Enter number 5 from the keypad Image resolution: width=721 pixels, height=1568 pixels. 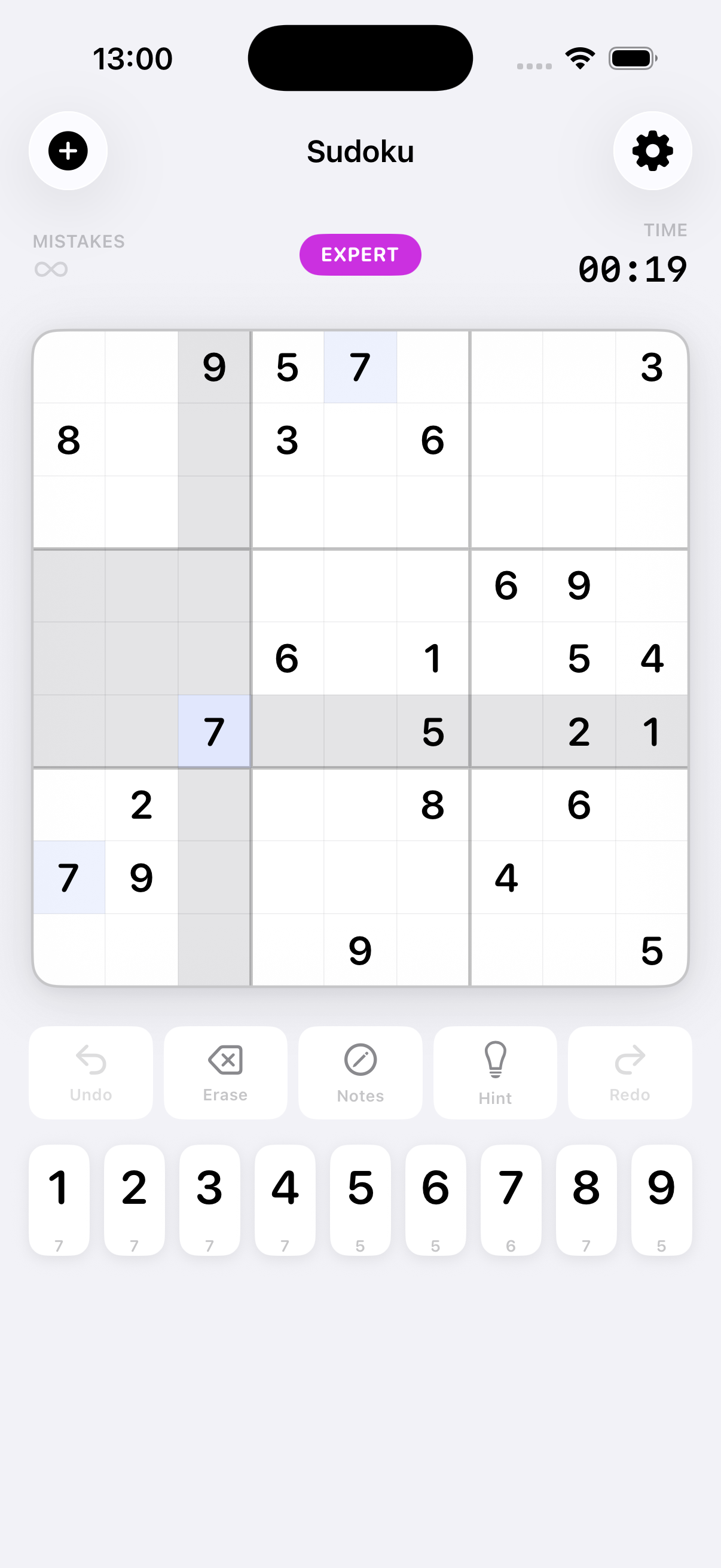coord(360,1199)
